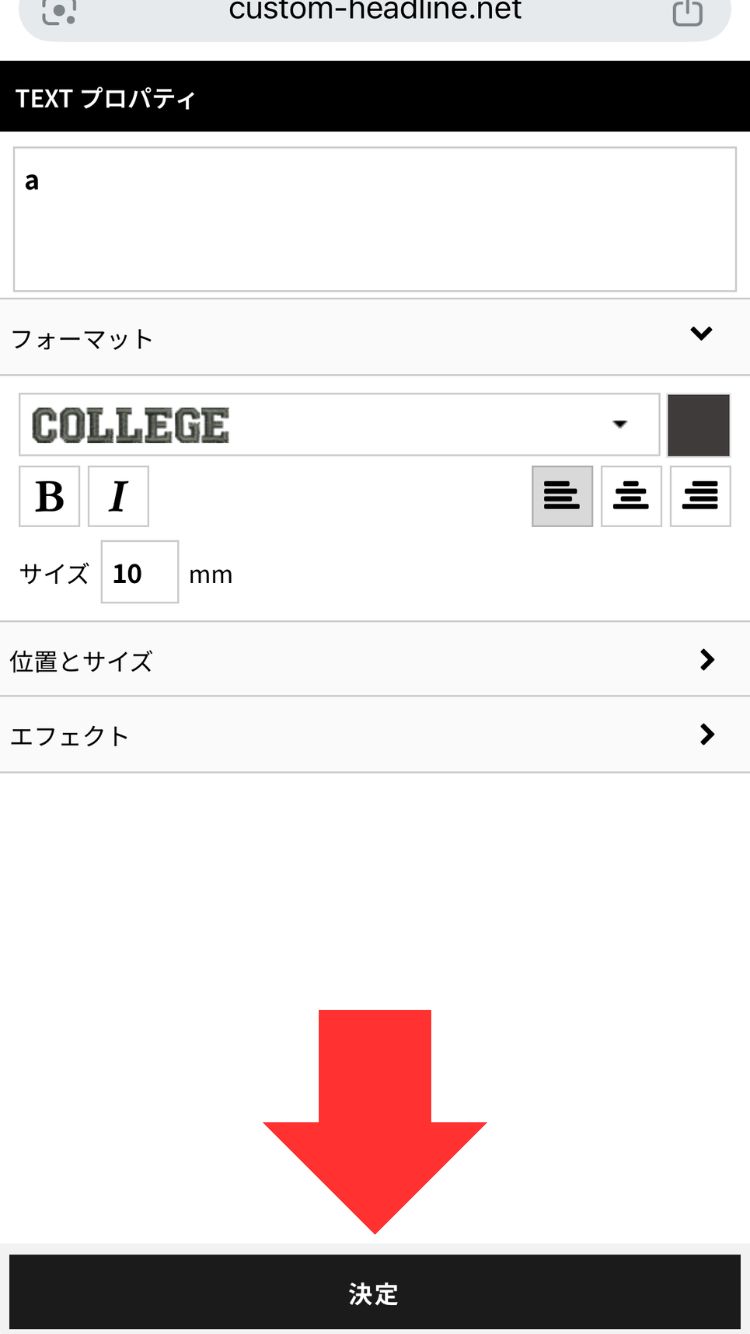The image size is (750, 1334).
Task: Edit the サイズ value field
Action: (x=139, y=573)
